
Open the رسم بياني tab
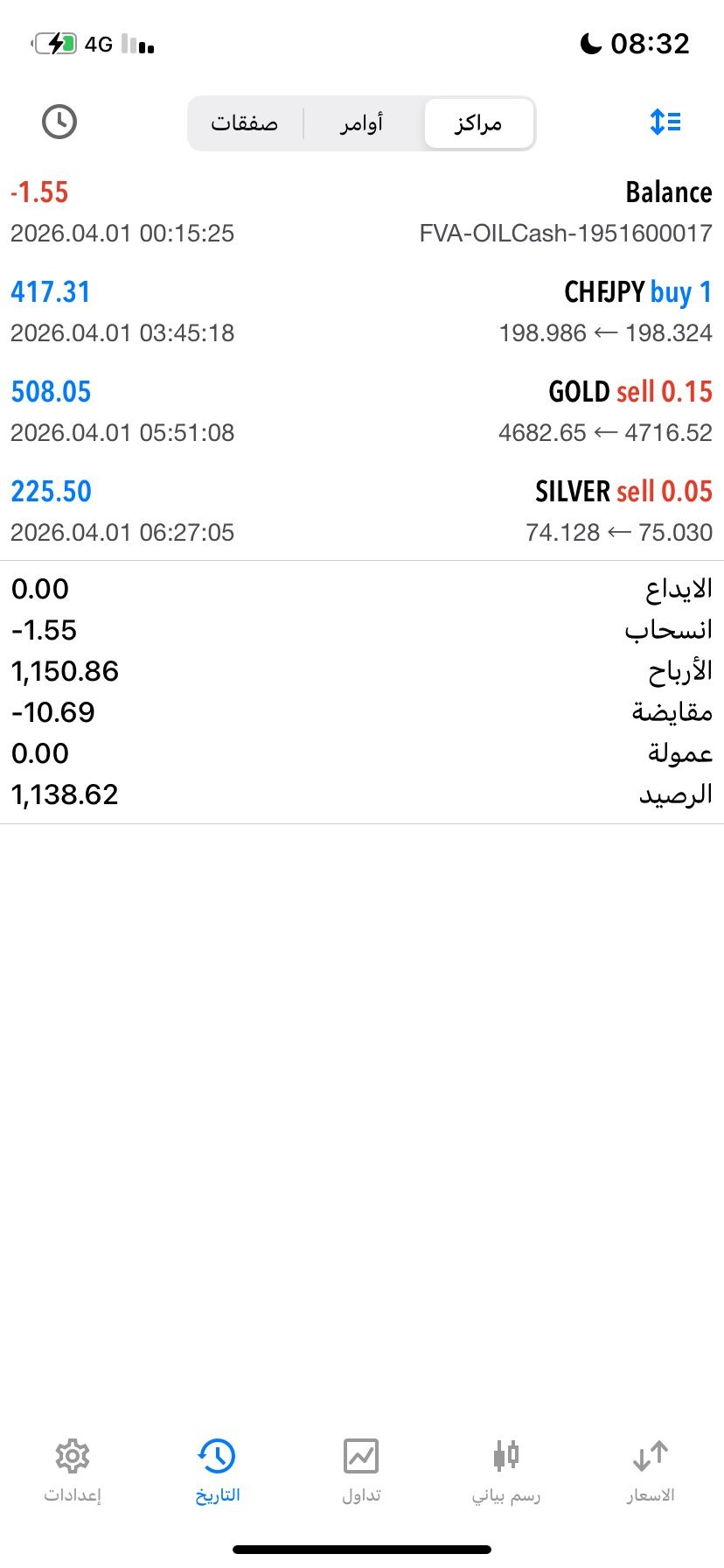[x=506, y=1470]
